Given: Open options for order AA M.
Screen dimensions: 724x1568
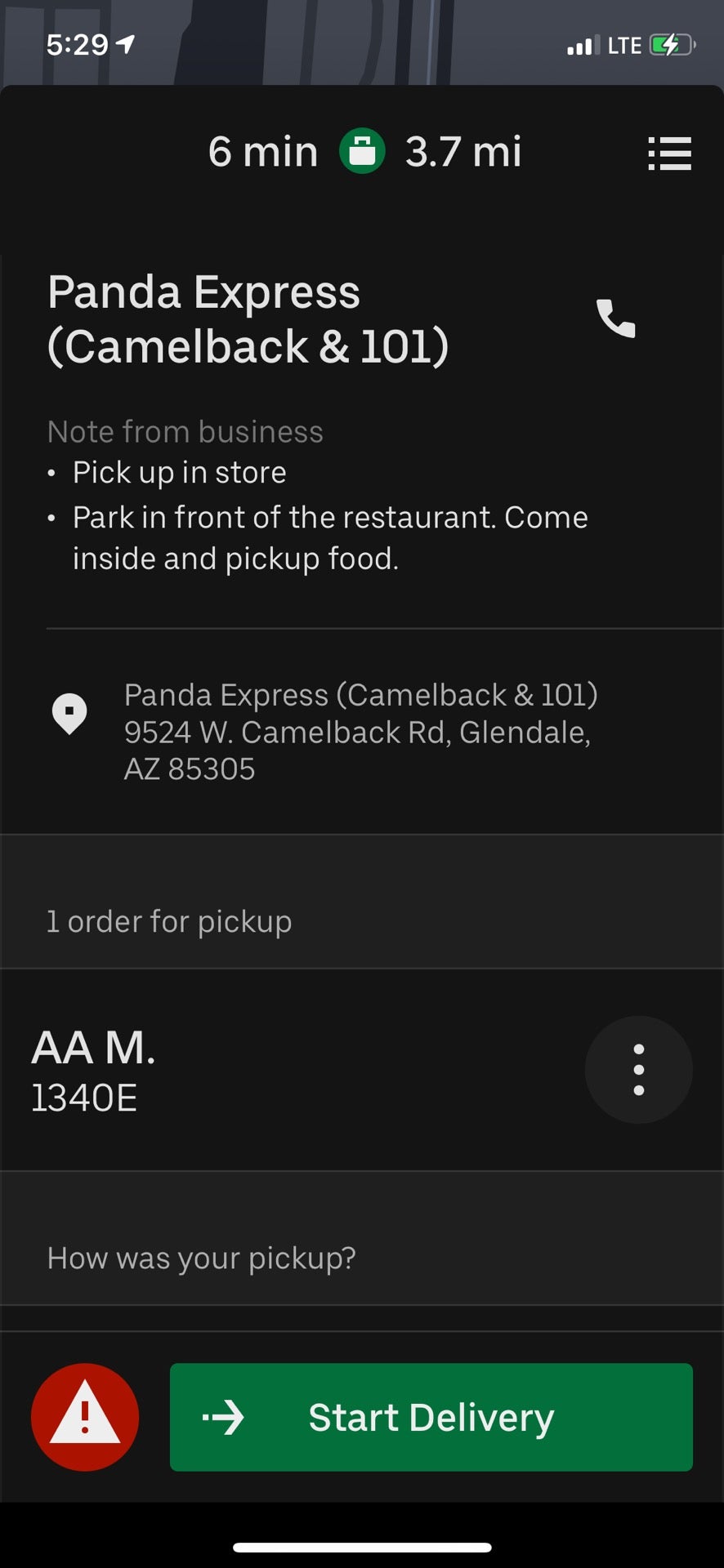Looking at the screenshot, I should coord(638,1069).
